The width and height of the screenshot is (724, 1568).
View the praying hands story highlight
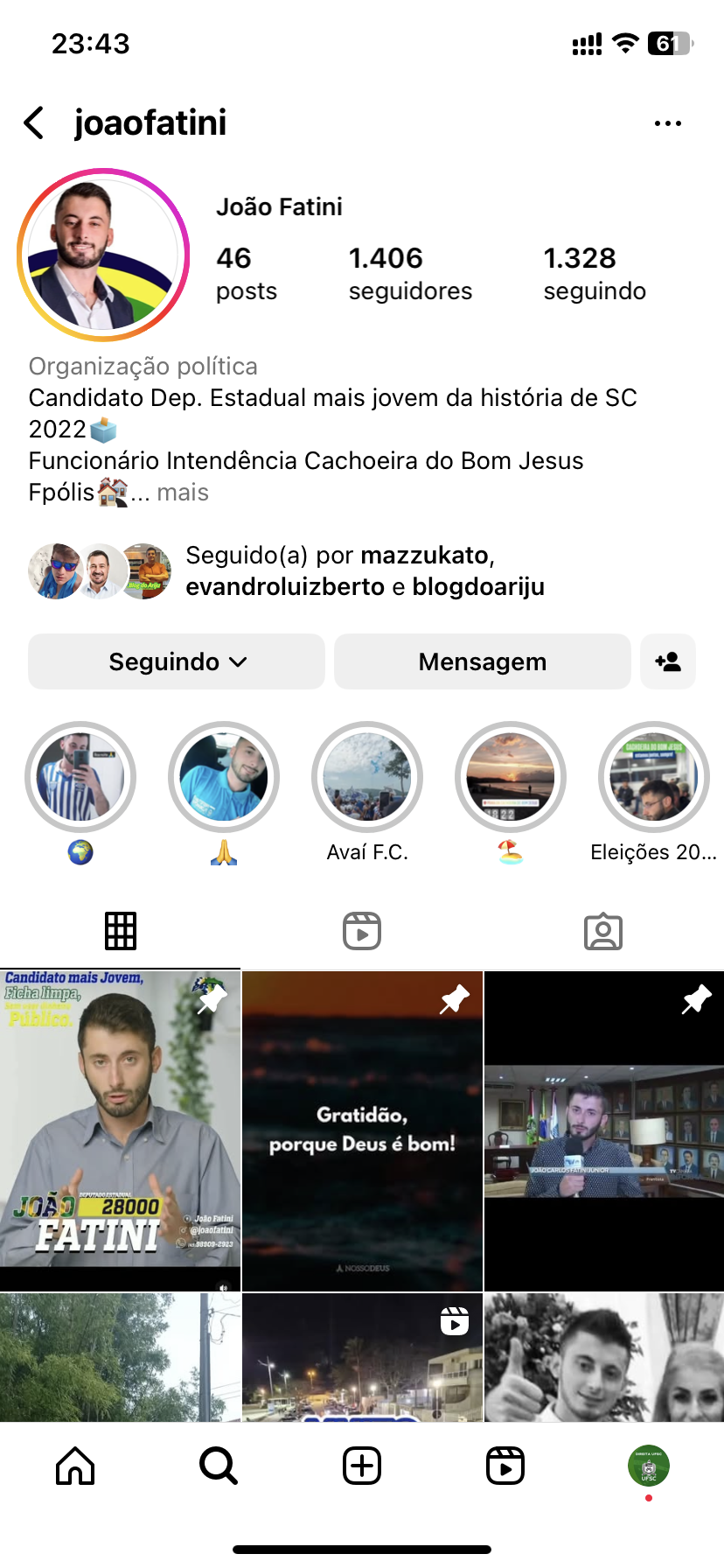click(x=224, y=777)
